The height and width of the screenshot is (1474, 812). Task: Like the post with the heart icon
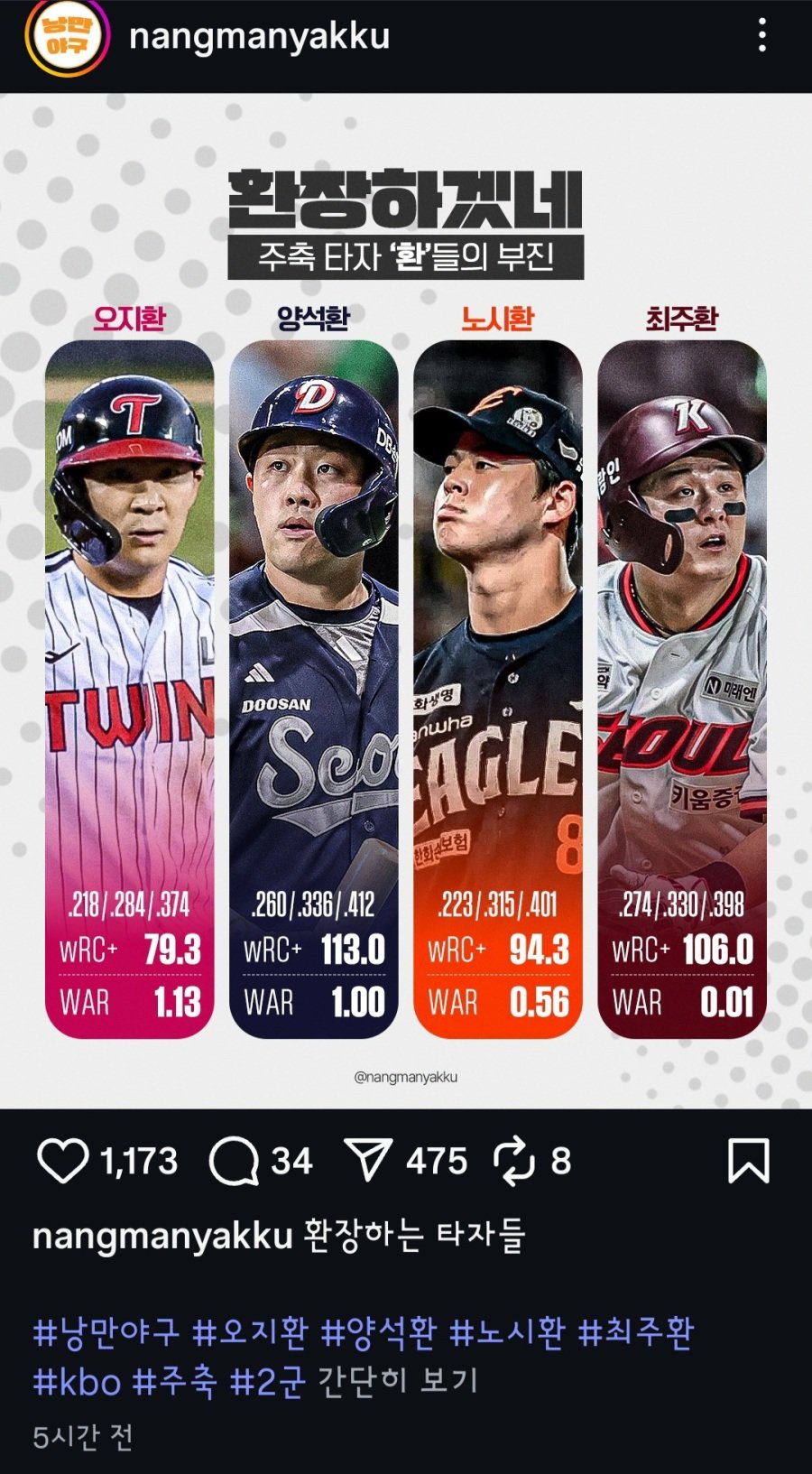[62, 1161]
